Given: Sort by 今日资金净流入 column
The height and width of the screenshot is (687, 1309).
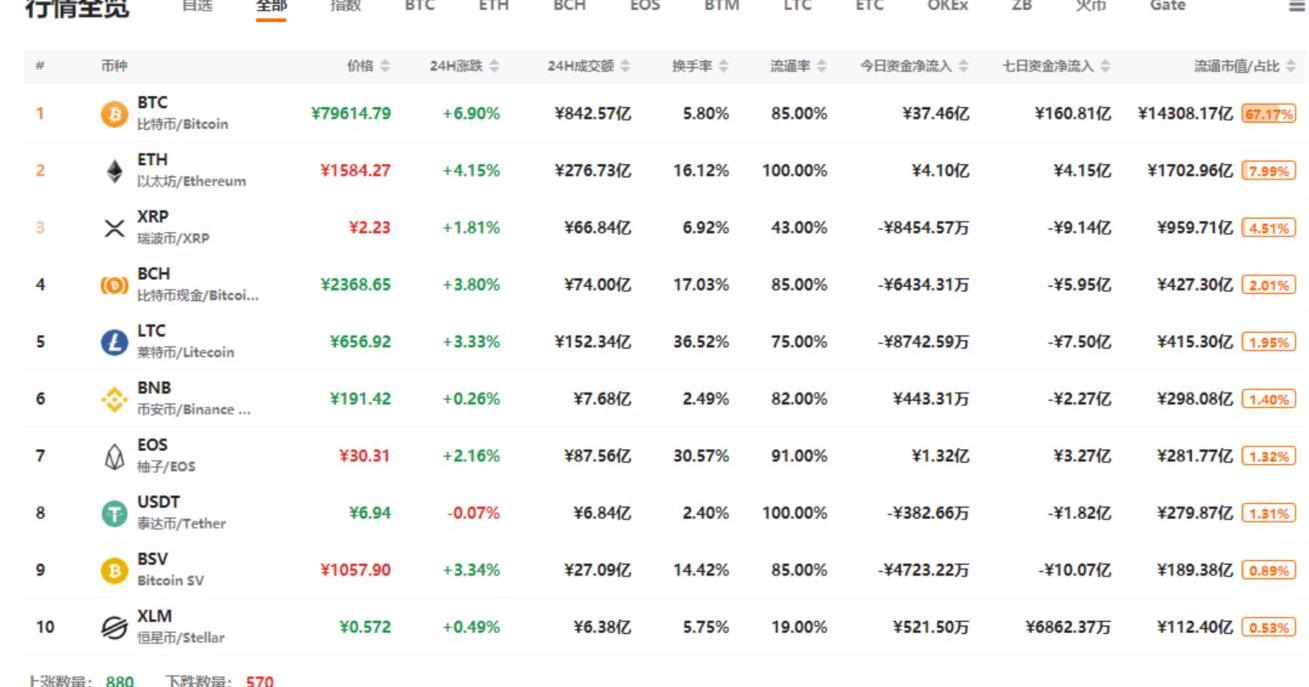Looking at the screenshot, I should pyautogui.click(x=914, y=66).
